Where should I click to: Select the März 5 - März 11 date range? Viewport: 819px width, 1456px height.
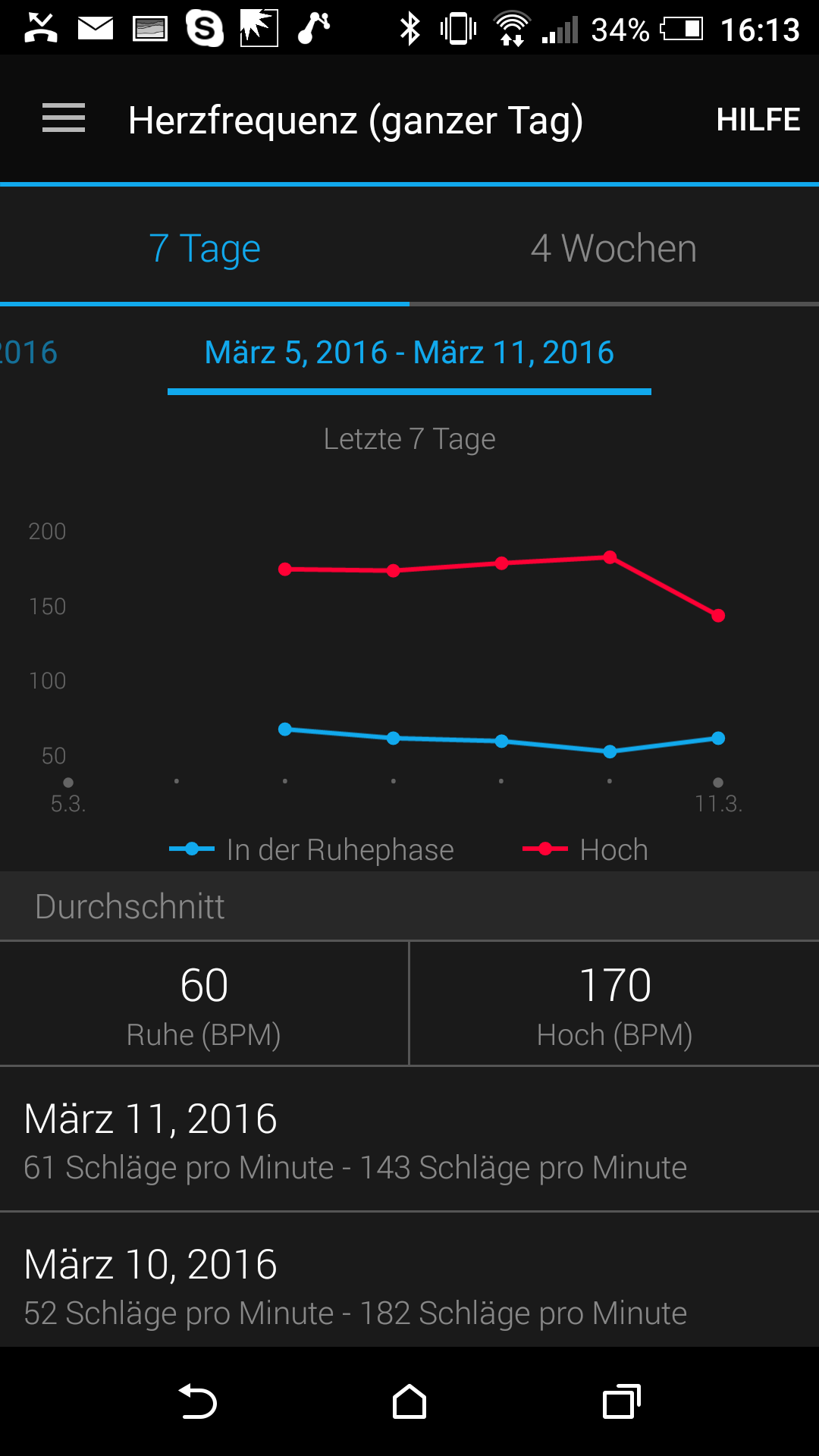pyautogui.click(x=409, y=353)
